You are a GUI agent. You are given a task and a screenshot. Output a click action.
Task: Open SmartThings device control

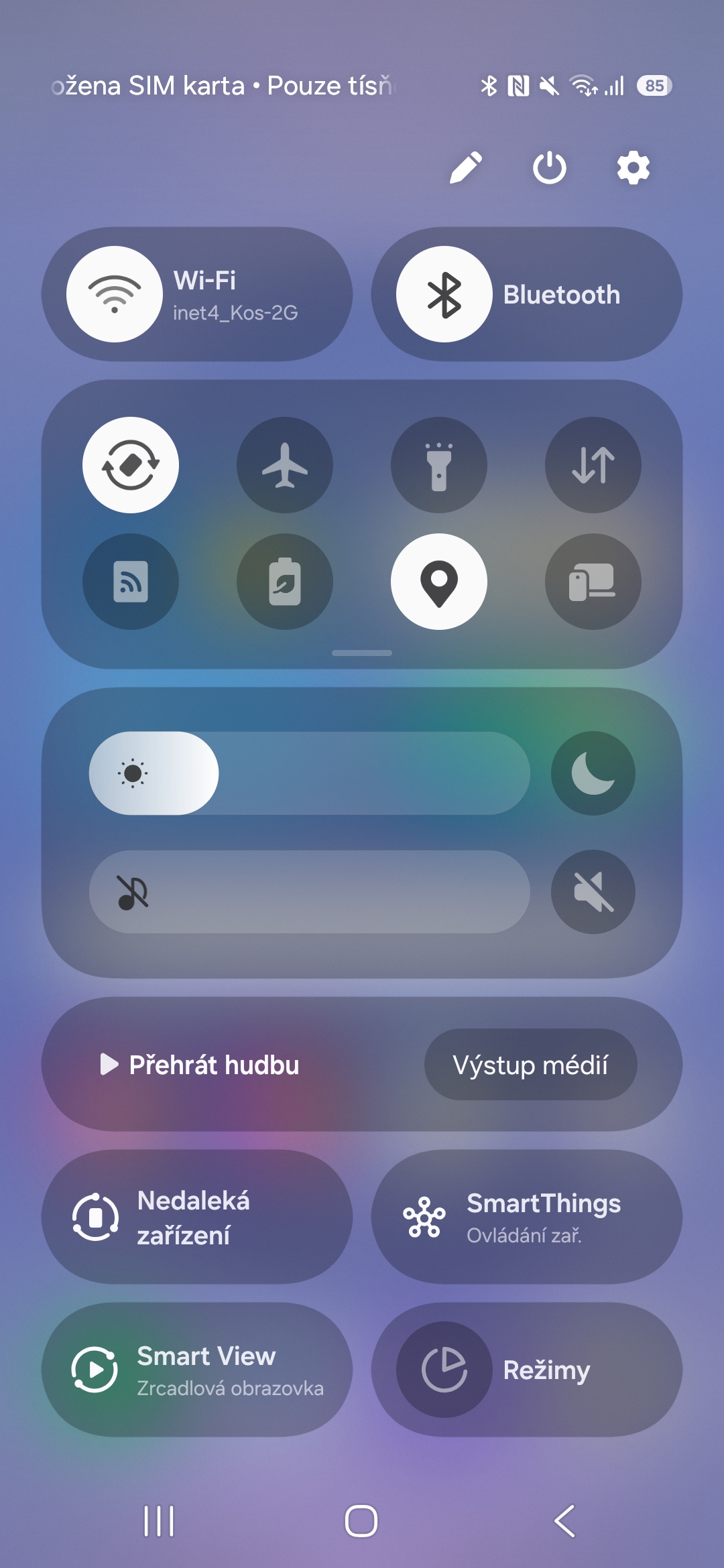pyautogui.click(x=527, y=1217)
